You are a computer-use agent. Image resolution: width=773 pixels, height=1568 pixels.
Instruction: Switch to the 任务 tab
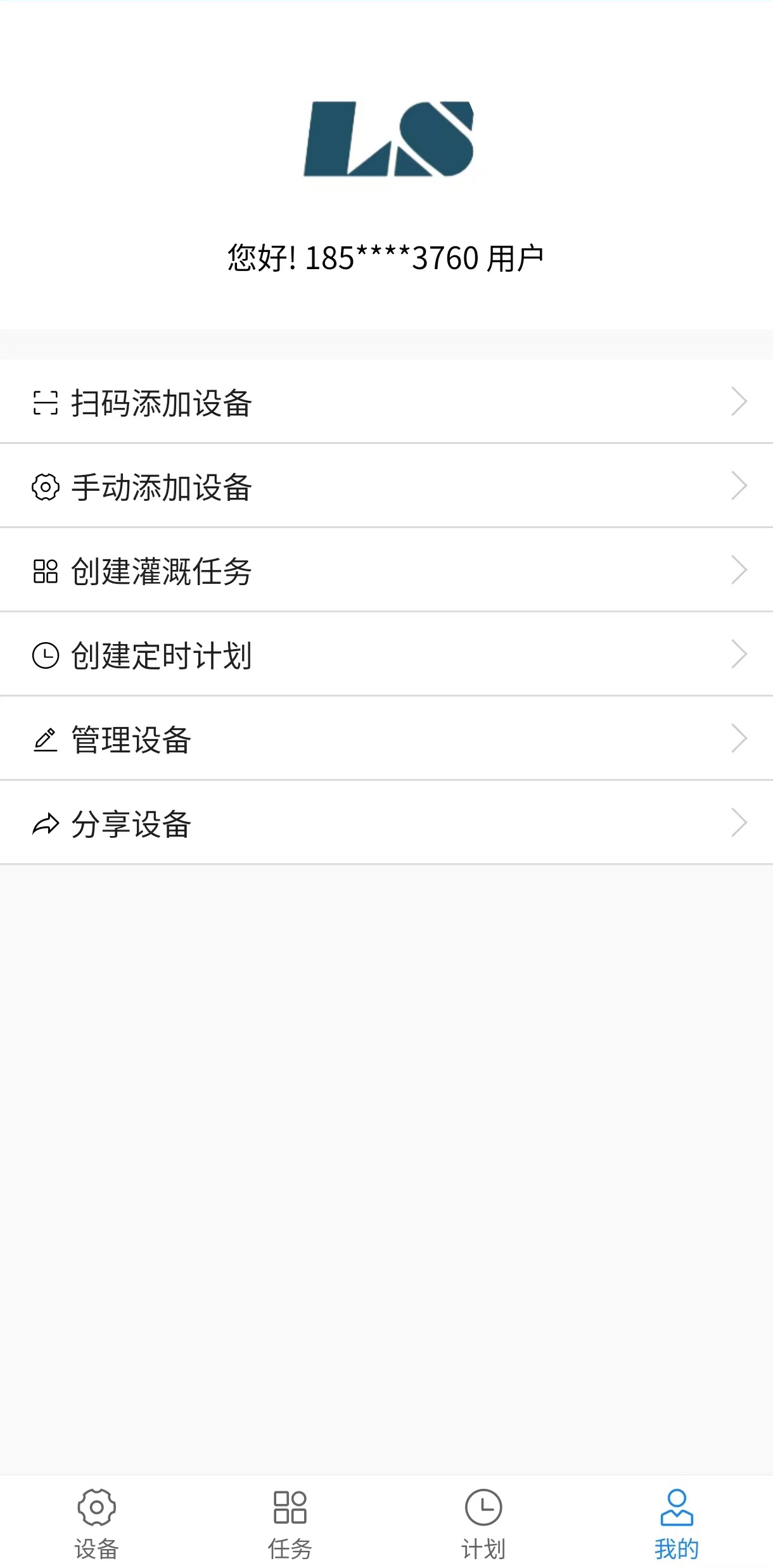click(290, 1522)
